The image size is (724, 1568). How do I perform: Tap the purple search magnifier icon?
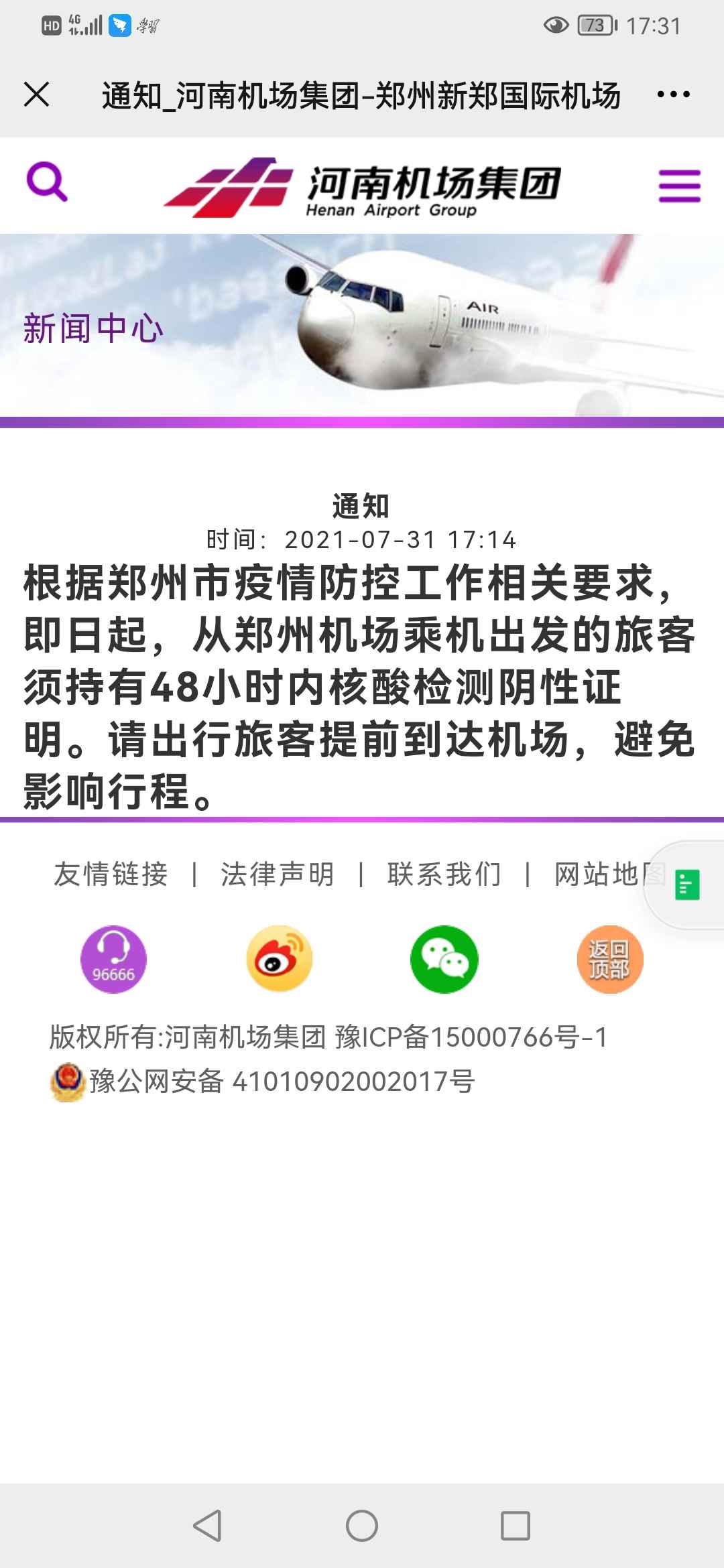[x=47, y=183]
